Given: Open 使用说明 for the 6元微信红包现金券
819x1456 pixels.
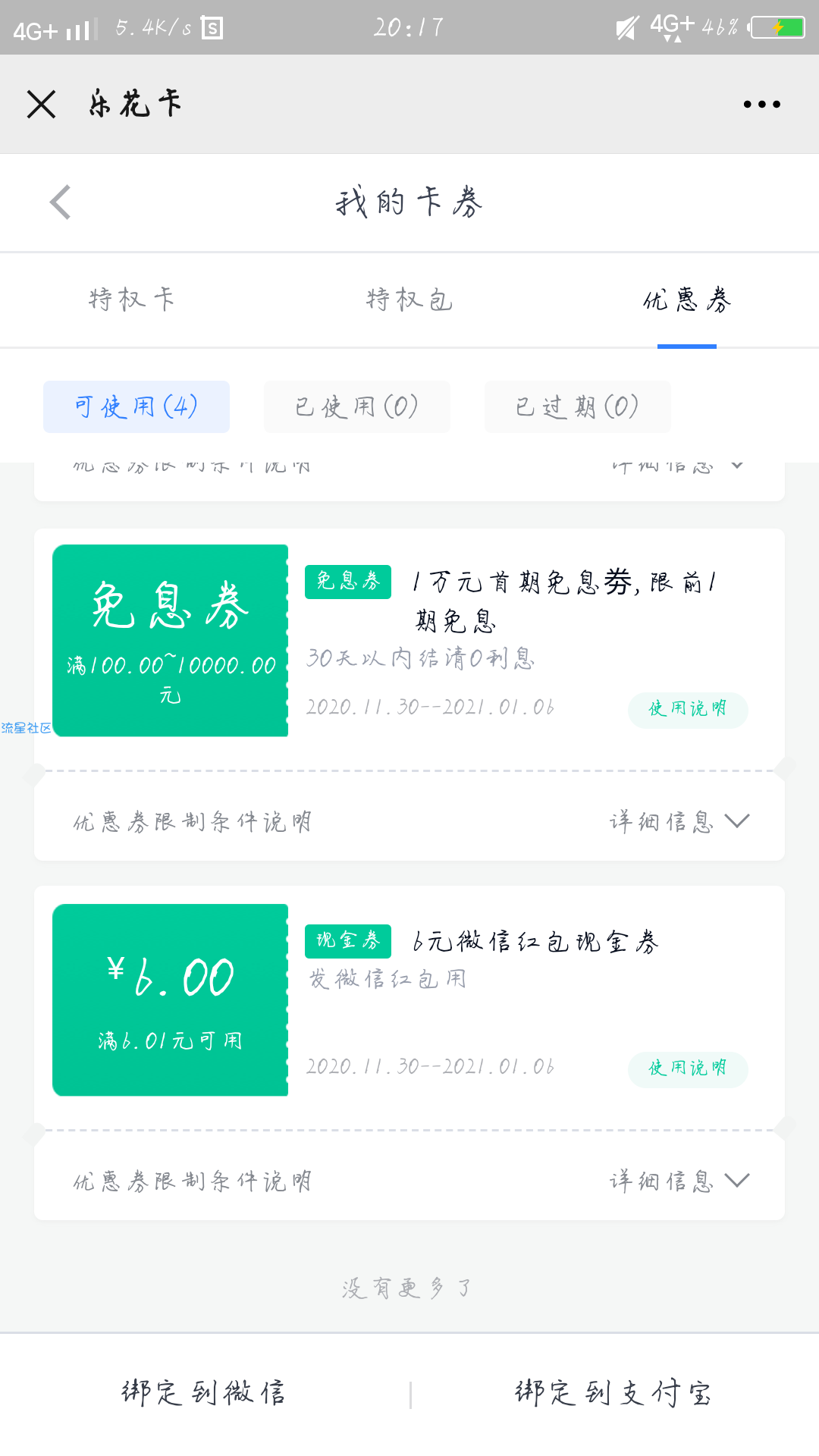Looking at the screenshot, I should click(x=688, y=1069).
